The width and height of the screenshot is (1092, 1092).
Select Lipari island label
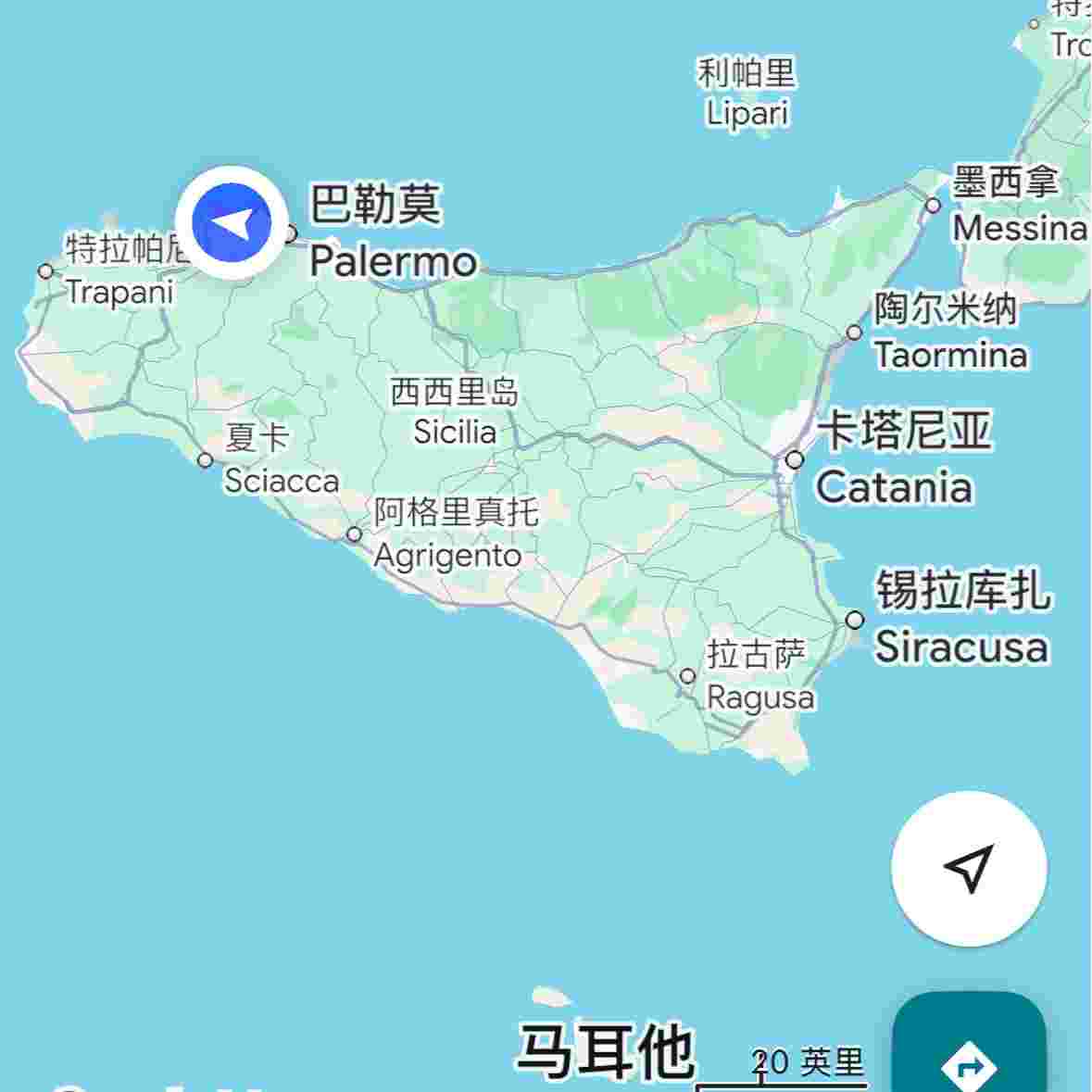[x=746, y=113]
